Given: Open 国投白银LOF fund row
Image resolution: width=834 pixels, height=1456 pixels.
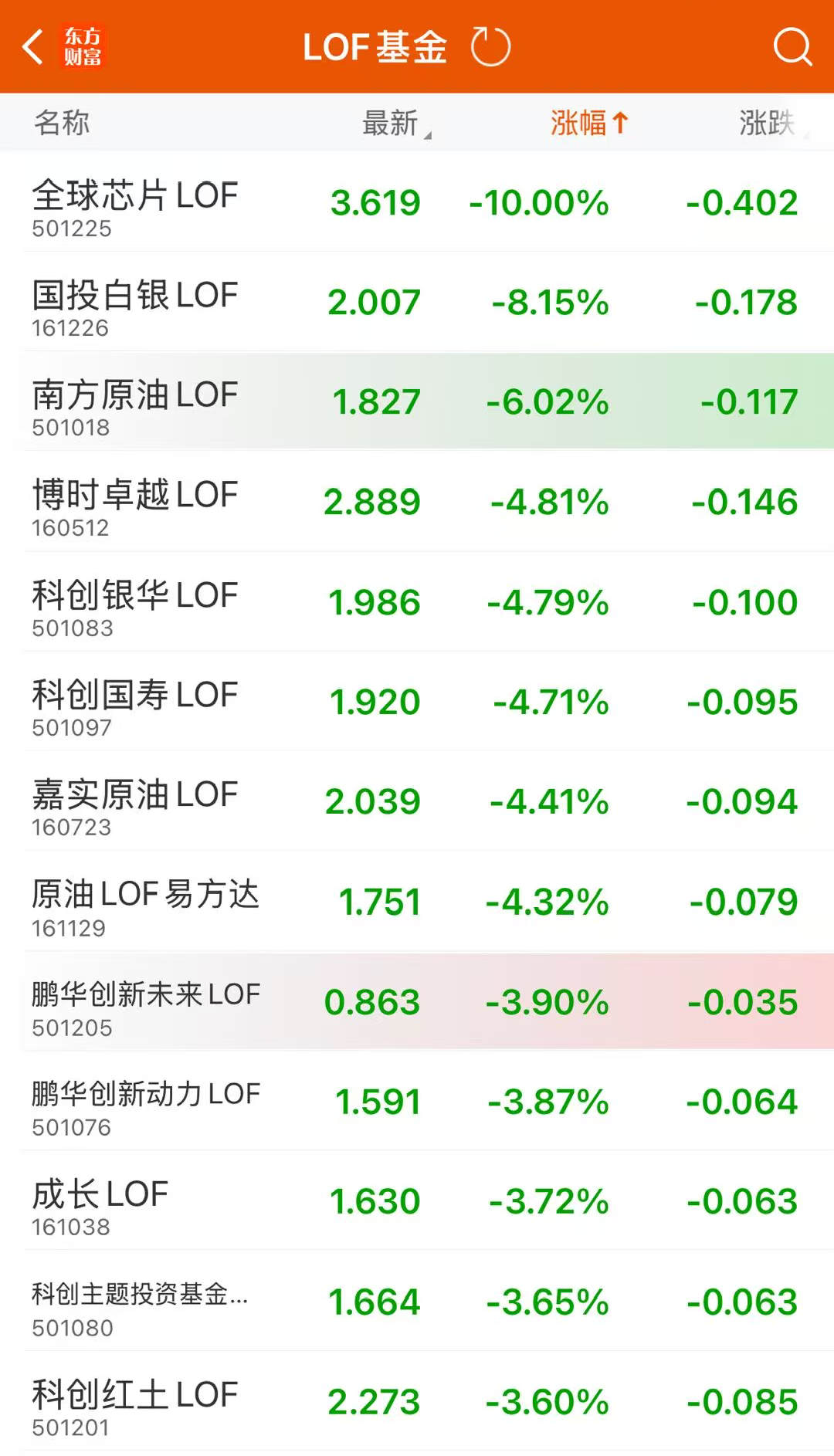Looking at the screenshot, I should click(417, 302).
